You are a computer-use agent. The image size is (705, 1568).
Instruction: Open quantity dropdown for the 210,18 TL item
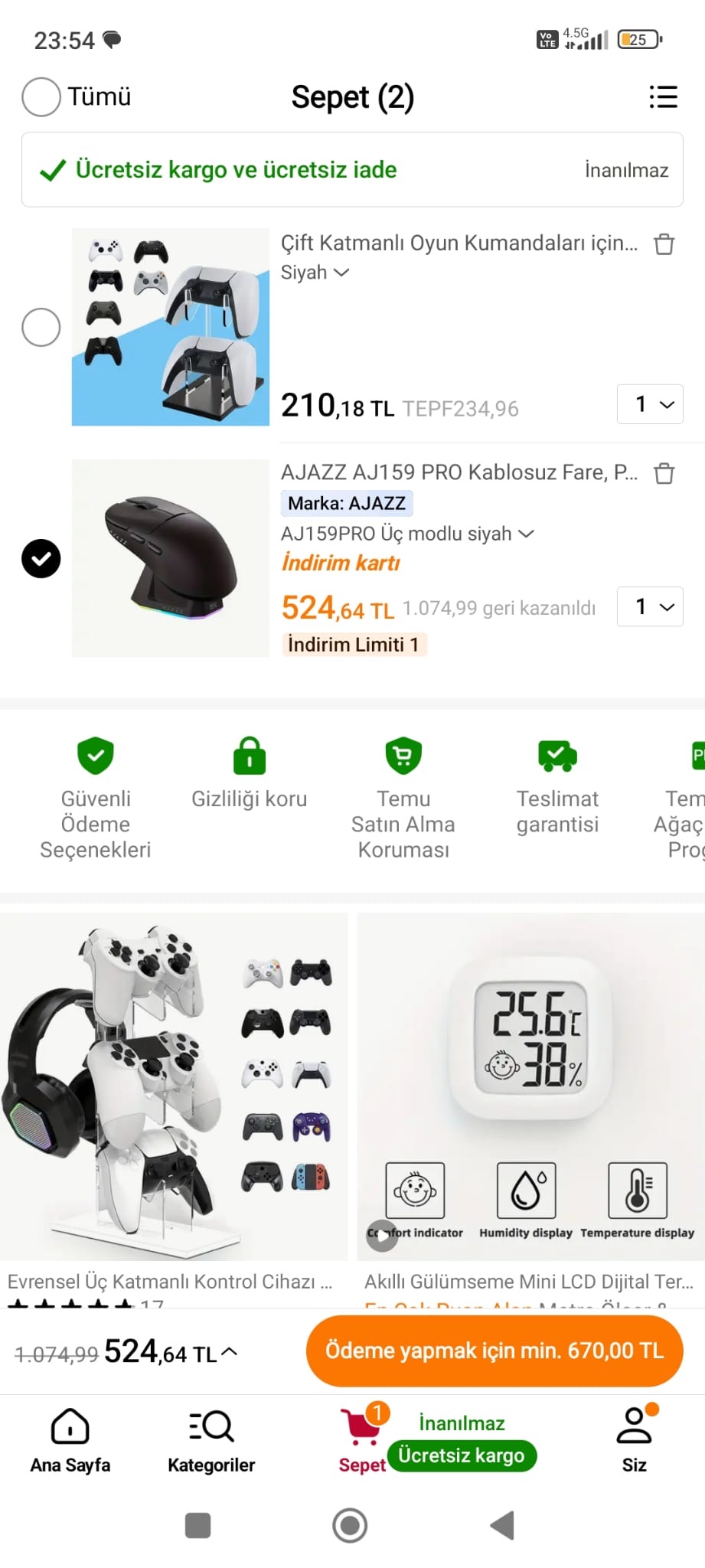pos(650,404)
